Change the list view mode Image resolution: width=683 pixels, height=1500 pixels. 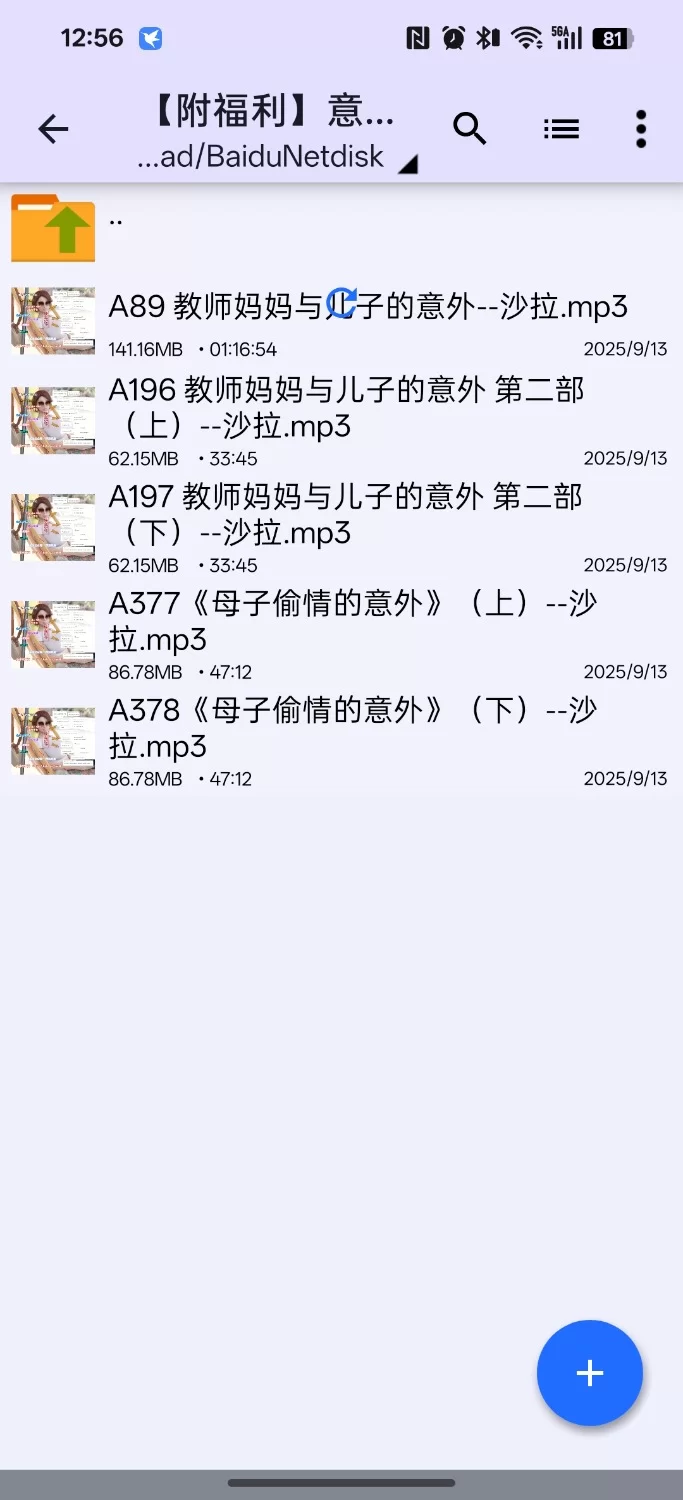[x=561, y=129]
